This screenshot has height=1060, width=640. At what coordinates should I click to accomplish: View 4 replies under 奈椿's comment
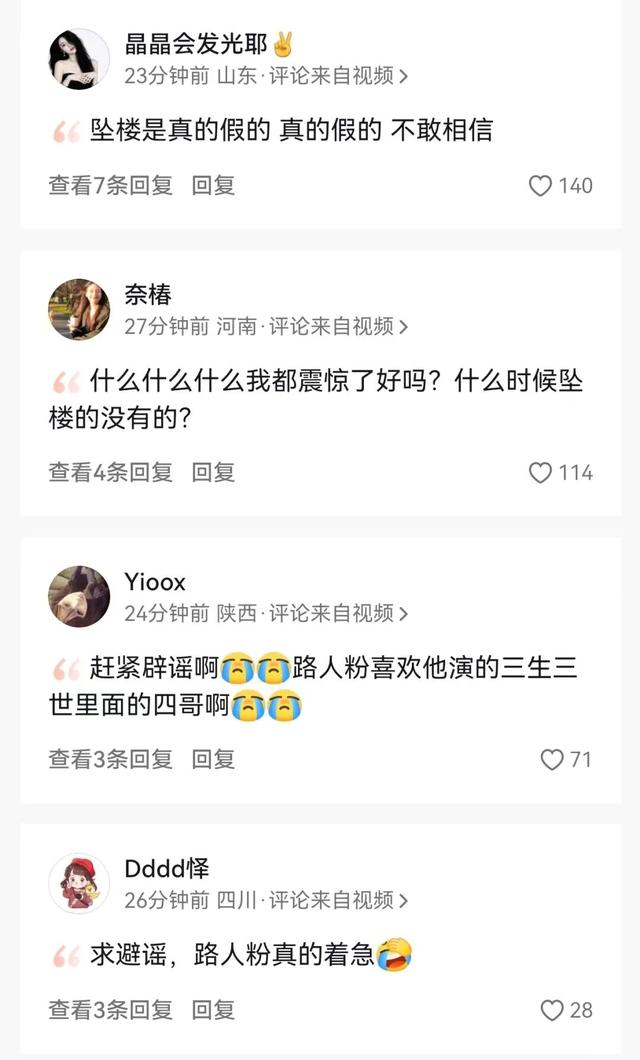110,472
